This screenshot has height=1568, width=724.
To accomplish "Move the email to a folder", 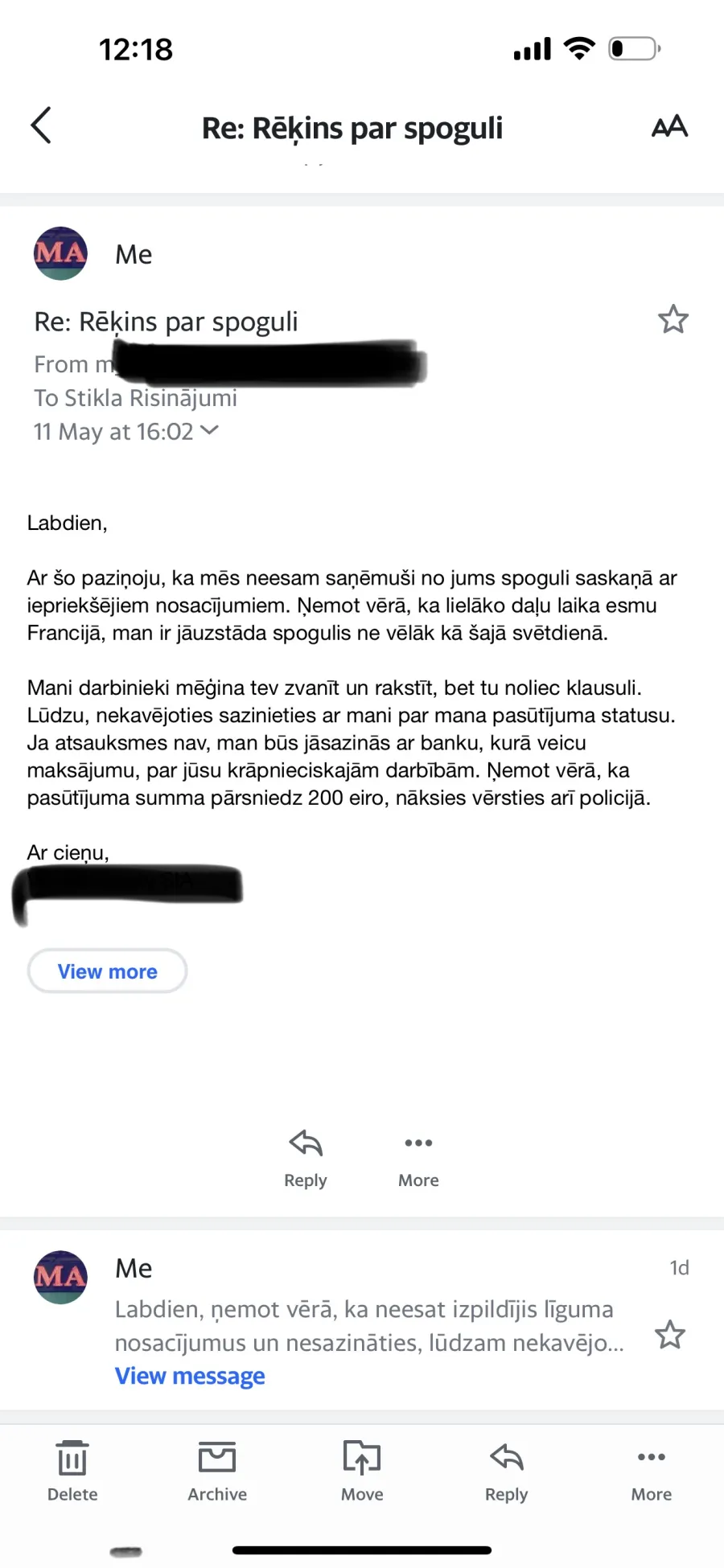I will tap(362, 1471).
